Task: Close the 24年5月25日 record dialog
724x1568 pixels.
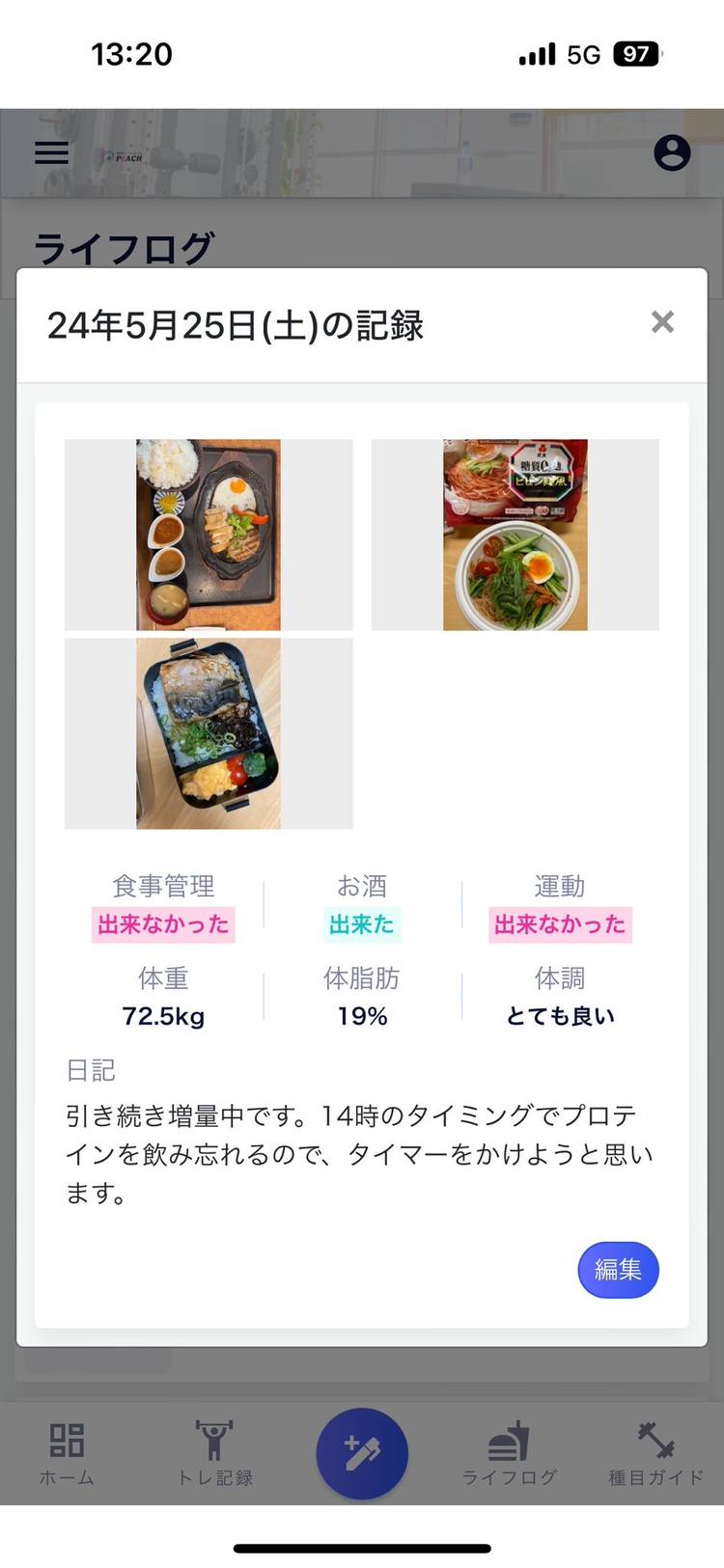Action: point(662,322)
